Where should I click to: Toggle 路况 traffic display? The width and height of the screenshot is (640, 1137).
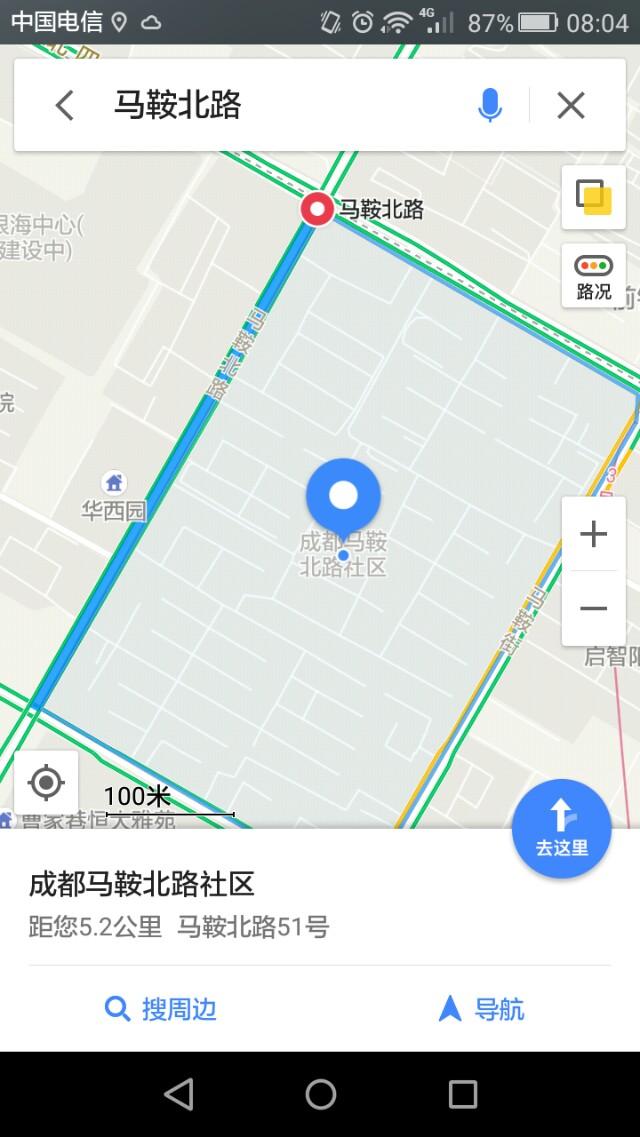tap(594, 276)
